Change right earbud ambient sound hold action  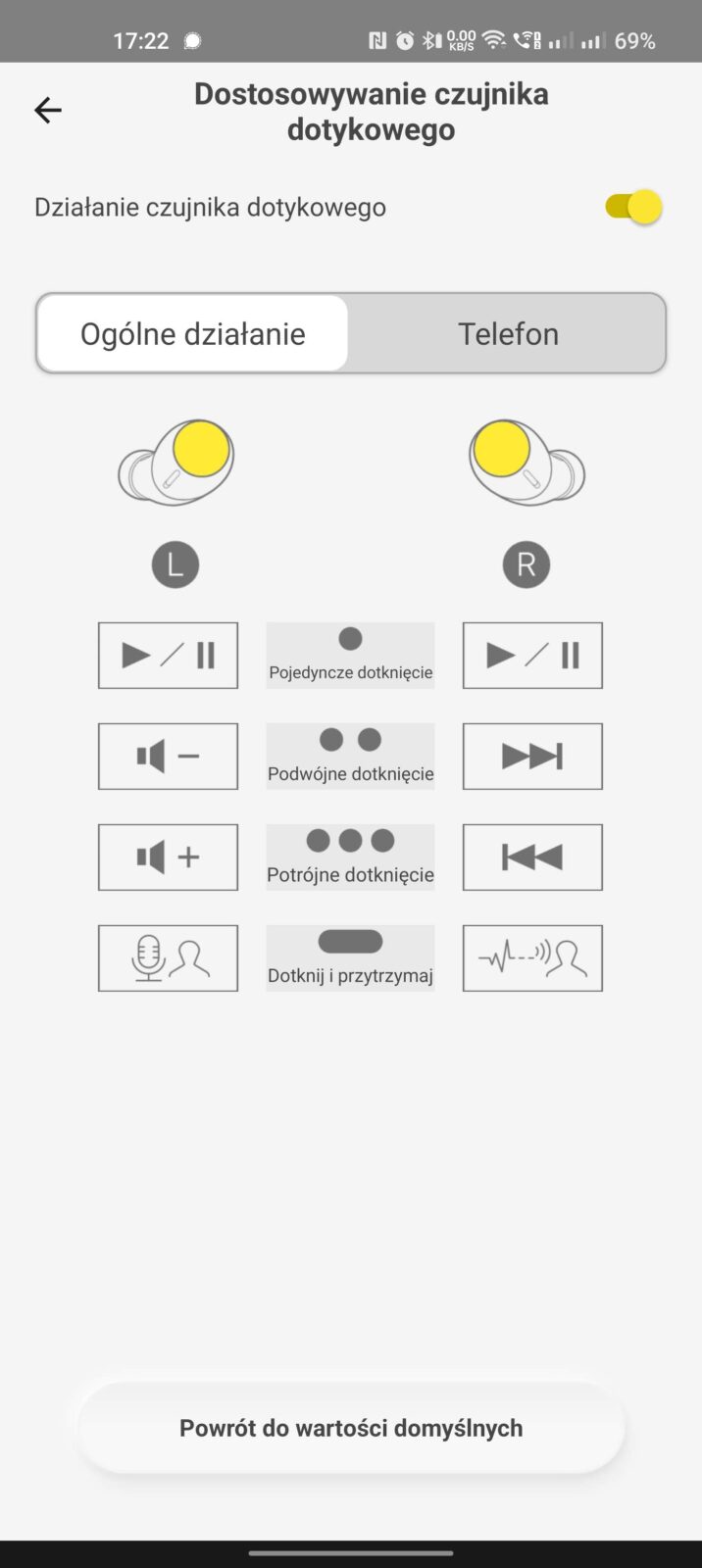coord(532,957)
